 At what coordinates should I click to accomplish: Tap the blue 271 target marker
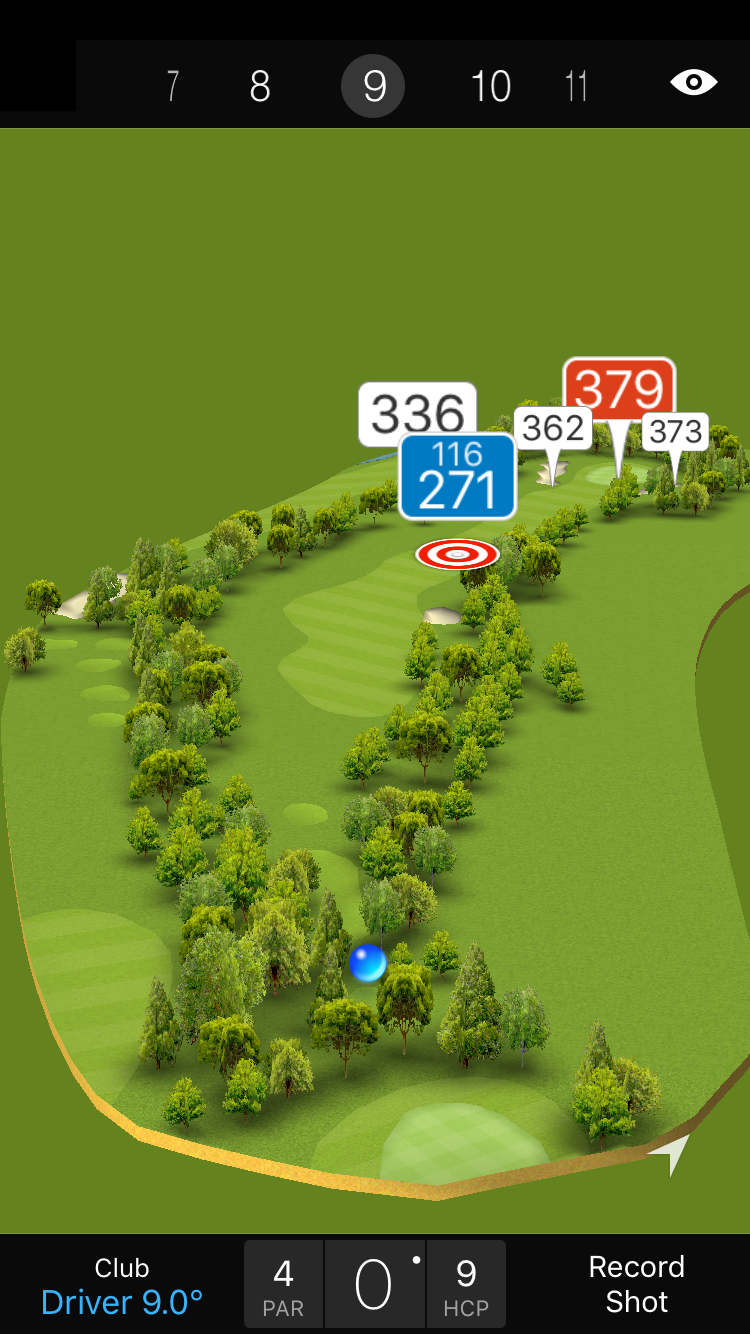tap(458, 477)
